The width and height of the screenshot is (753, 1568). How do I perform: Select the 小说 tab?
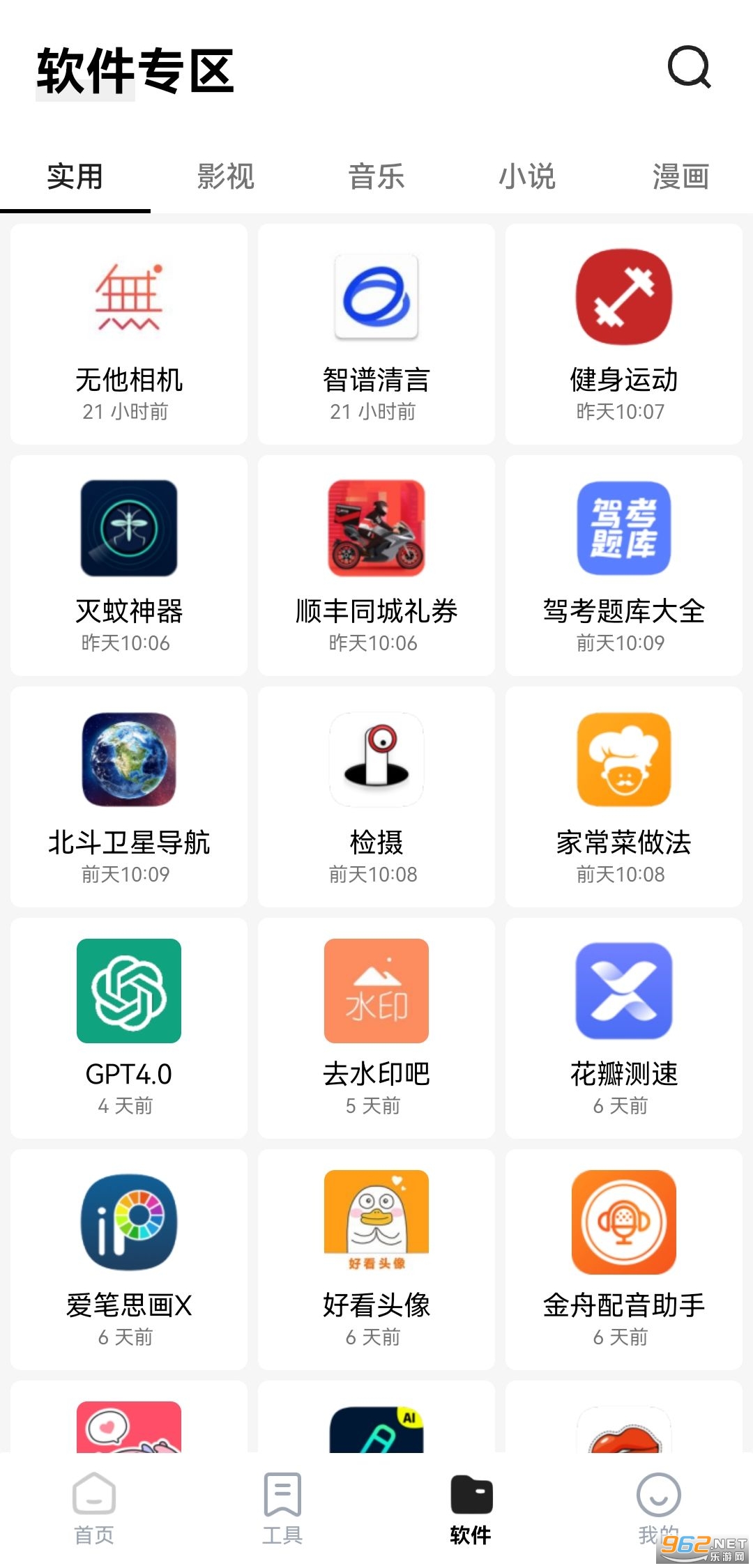point(527,176)
